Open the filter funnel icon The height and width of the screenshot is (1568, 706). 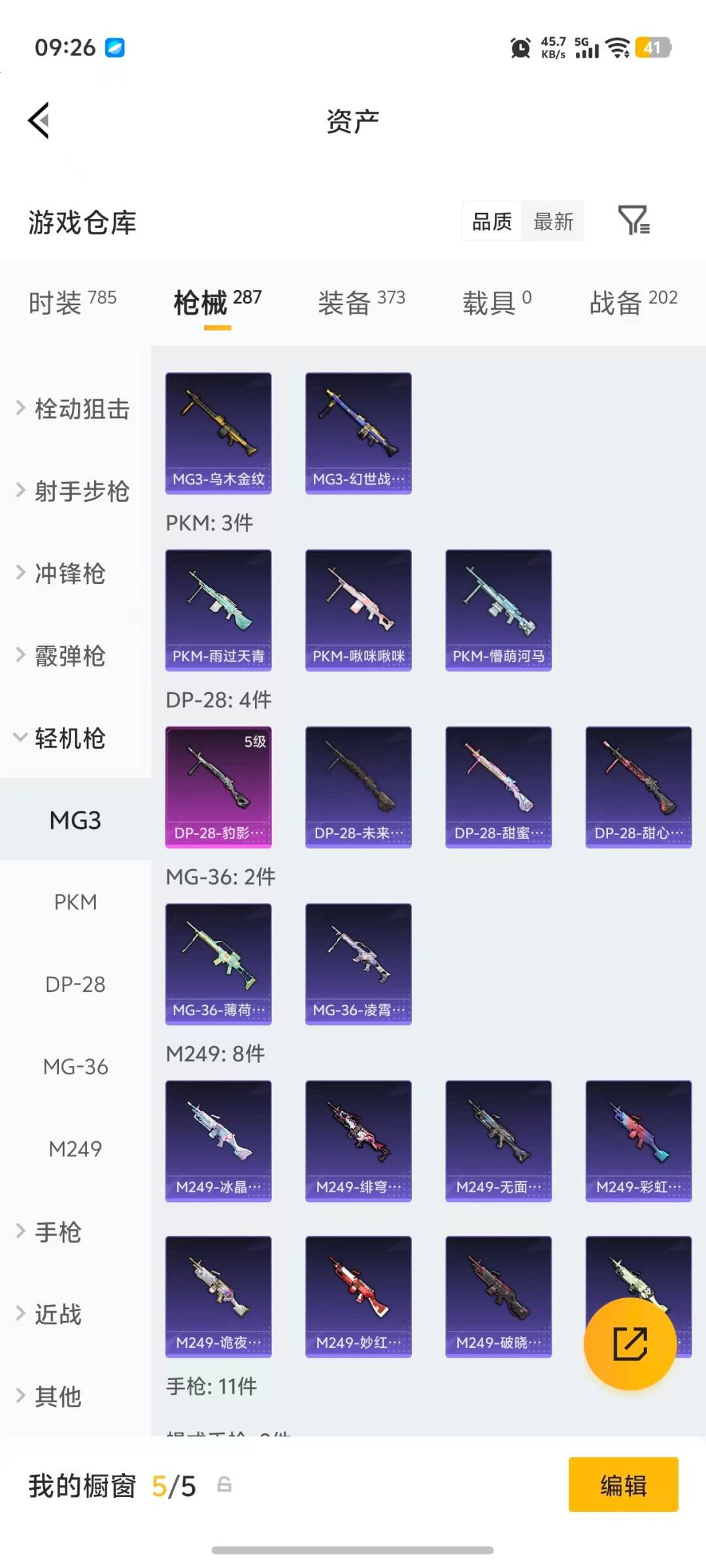[x=632, y=222]
